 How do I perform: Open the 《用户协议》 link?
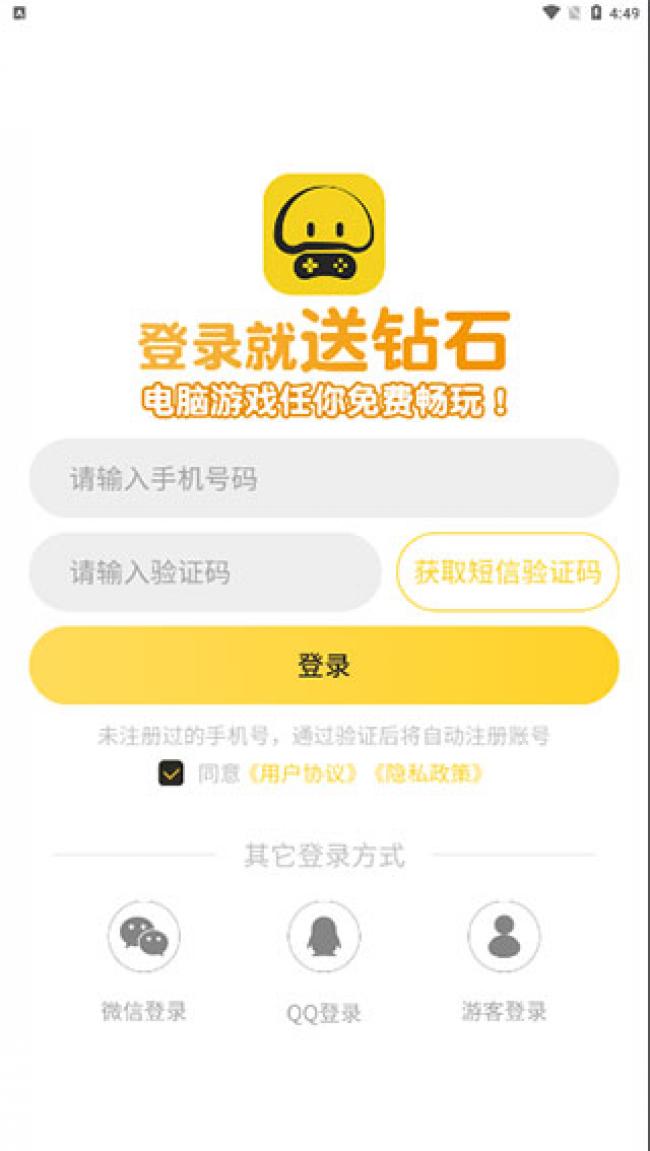(x=303, y=774)
